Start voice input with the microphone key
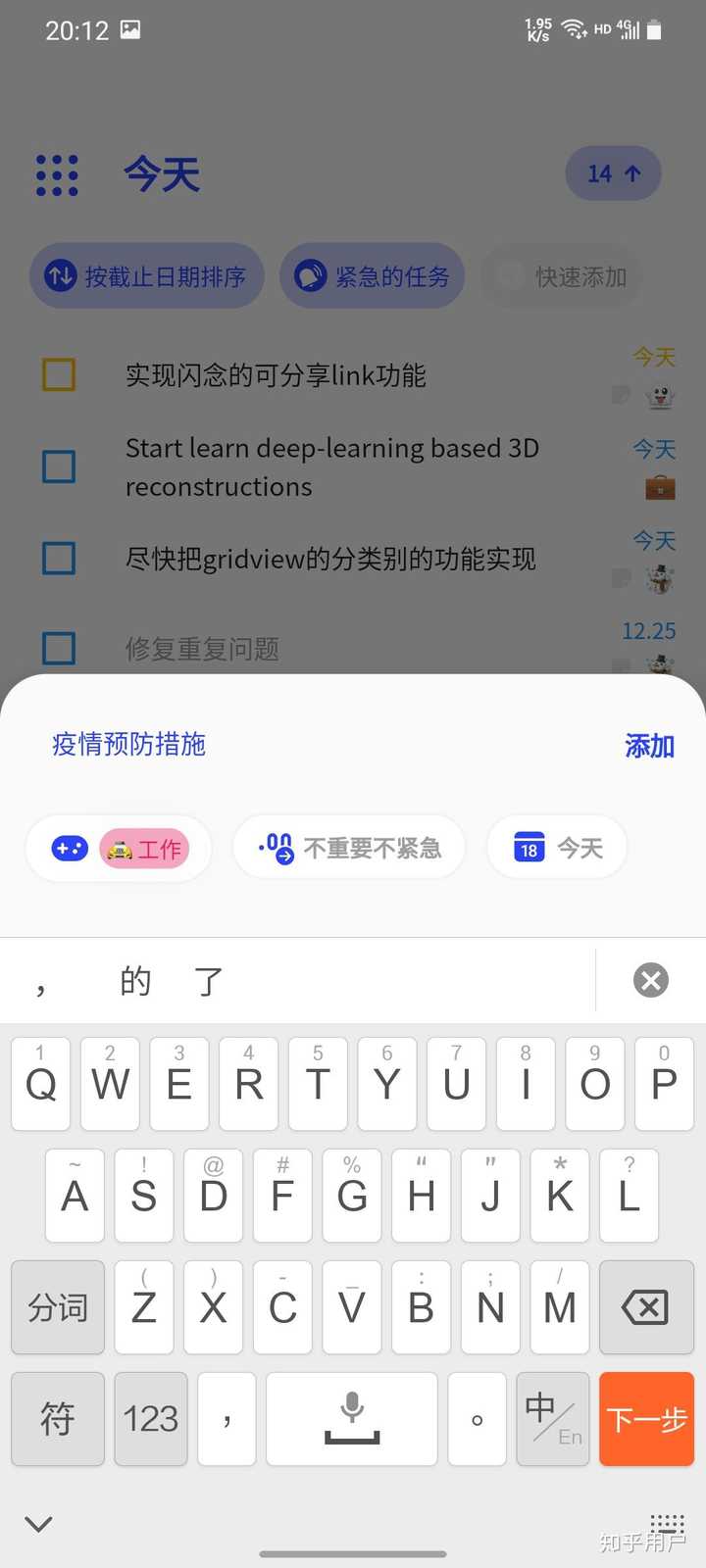This screenshot has width=706, height=1568. point(352,1419)
